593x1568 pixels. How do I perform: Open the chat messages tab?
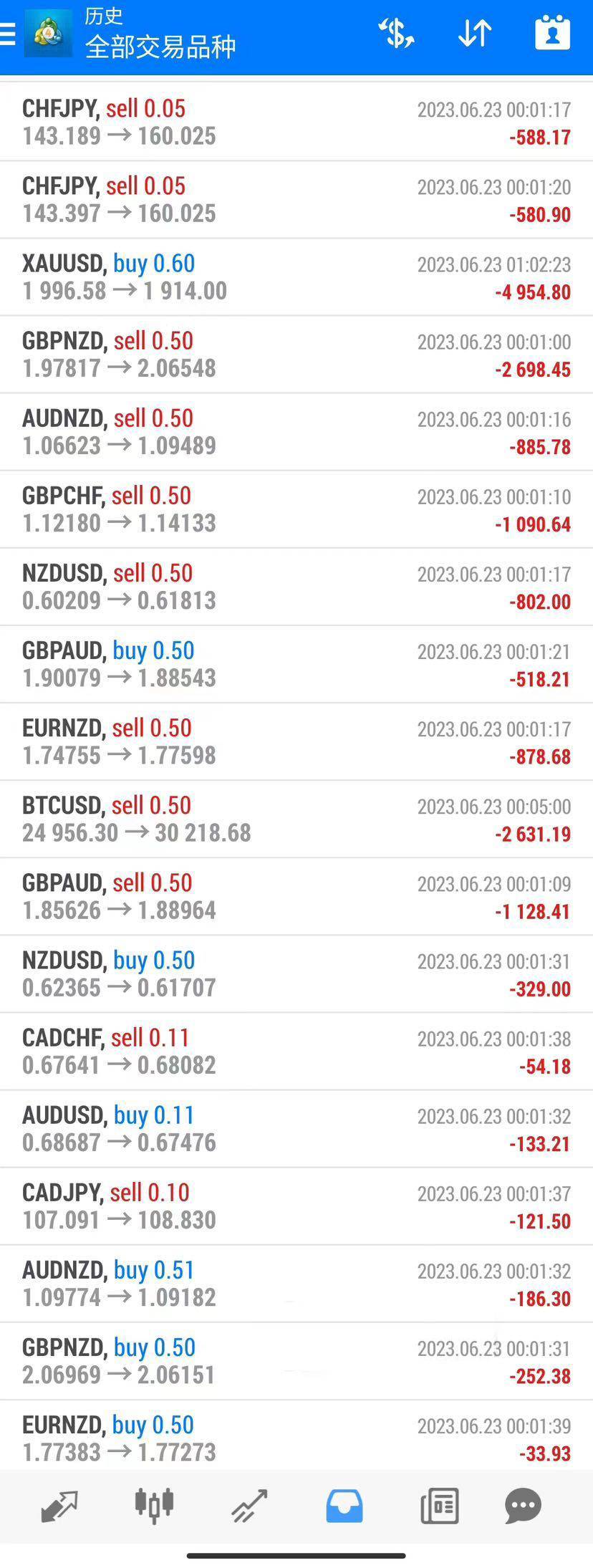click(x=523, y=1505)
